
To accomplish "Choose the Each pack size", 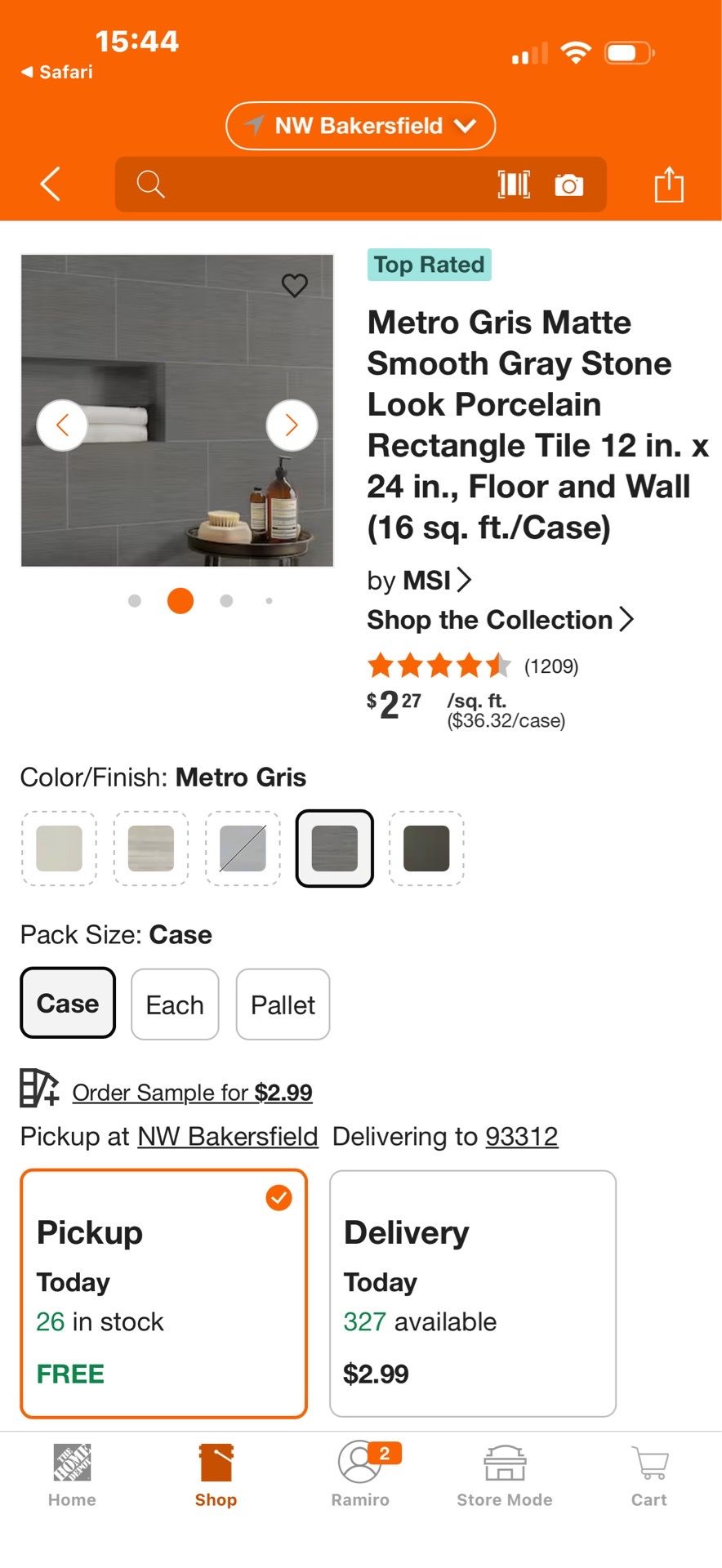I will (x=175, y=1004).
